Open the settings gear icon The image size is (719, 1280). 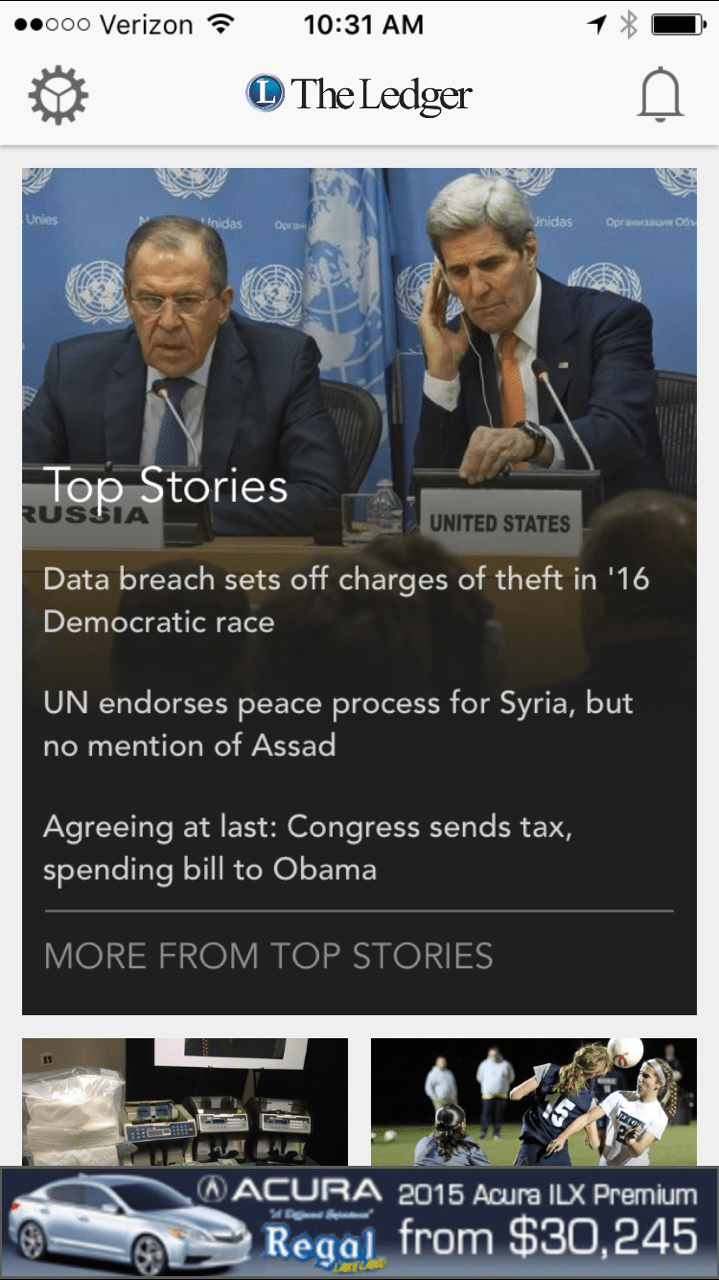58,96
